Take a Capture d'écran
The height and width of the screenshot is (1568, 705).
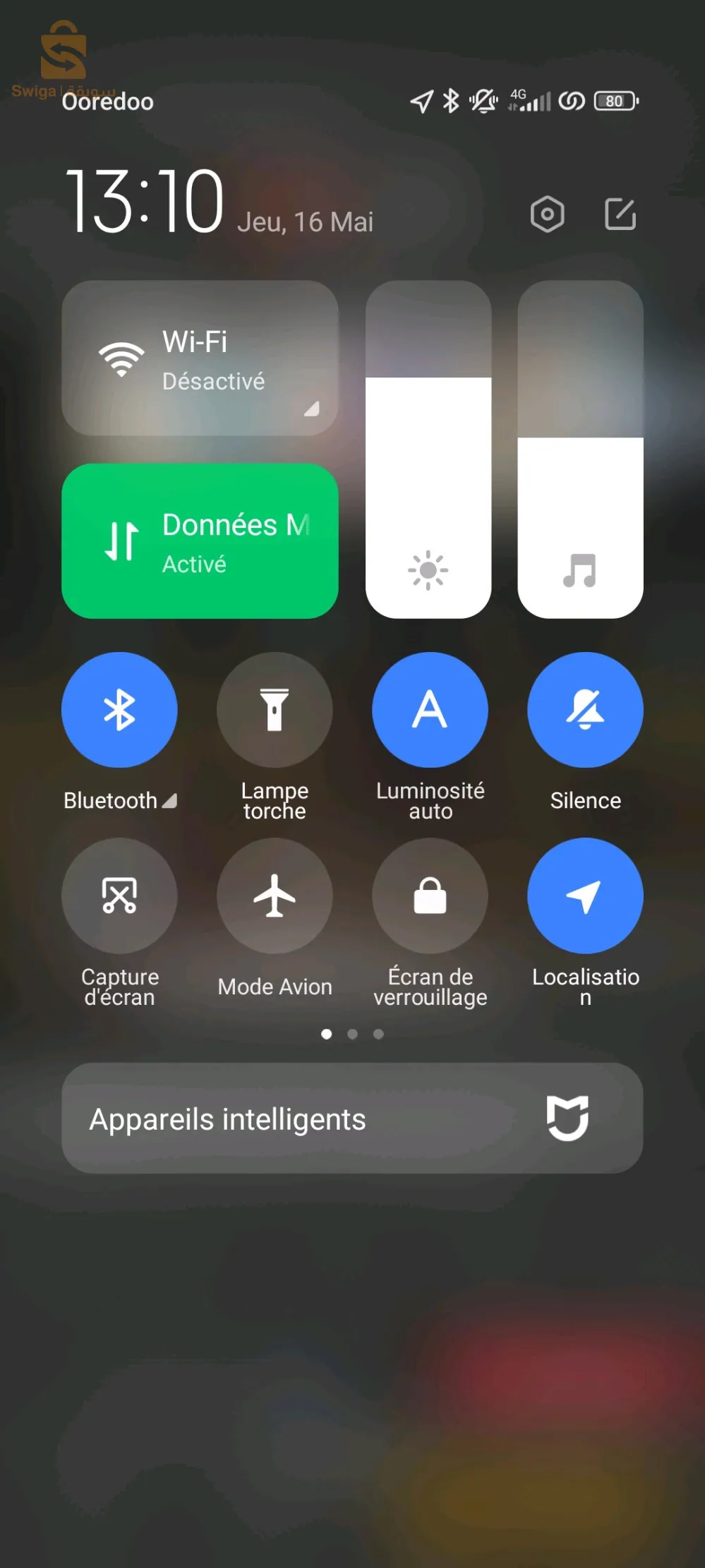[119, 895]
